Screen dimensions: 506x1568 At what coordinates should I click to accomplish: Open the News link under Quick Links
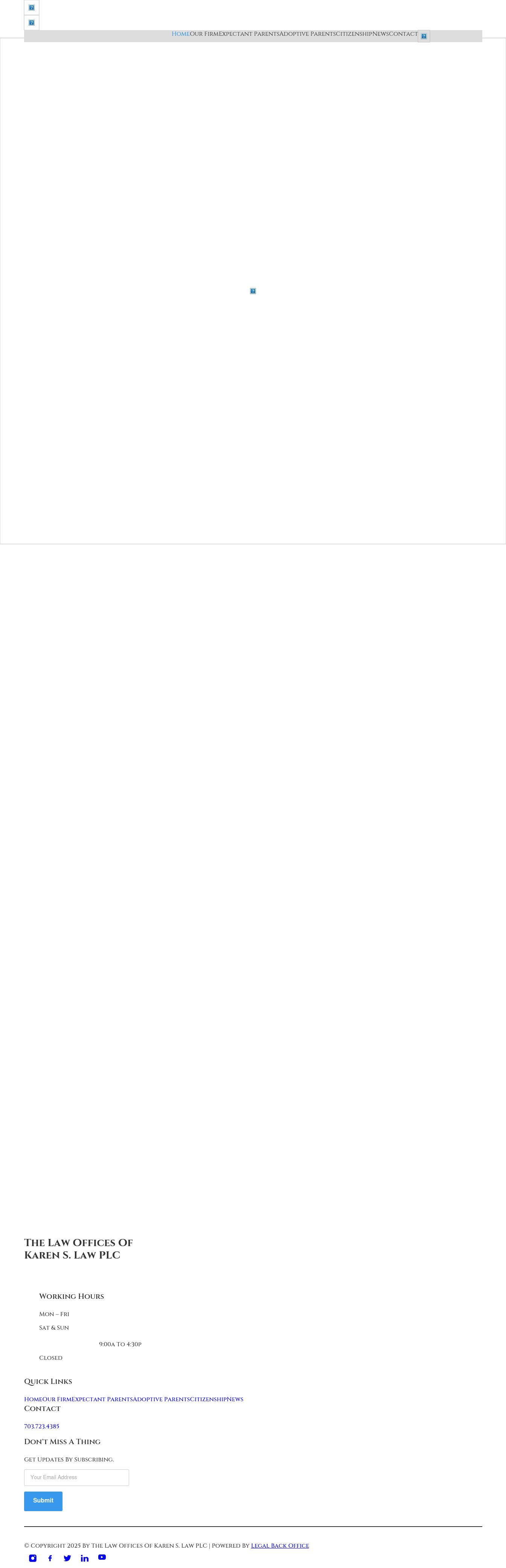[235, 1399]
